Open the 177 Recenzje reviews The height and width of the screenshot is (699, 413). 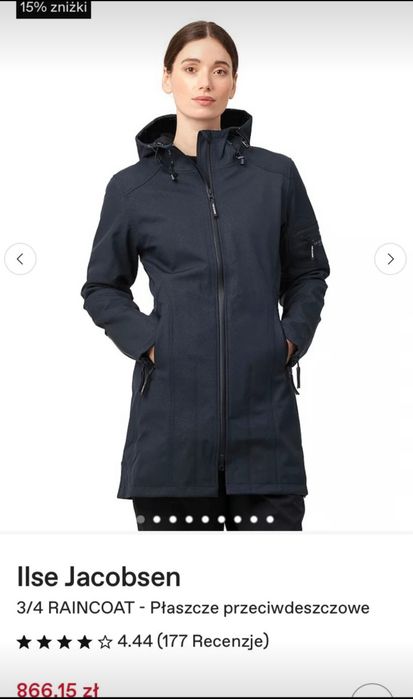[213, 641]
